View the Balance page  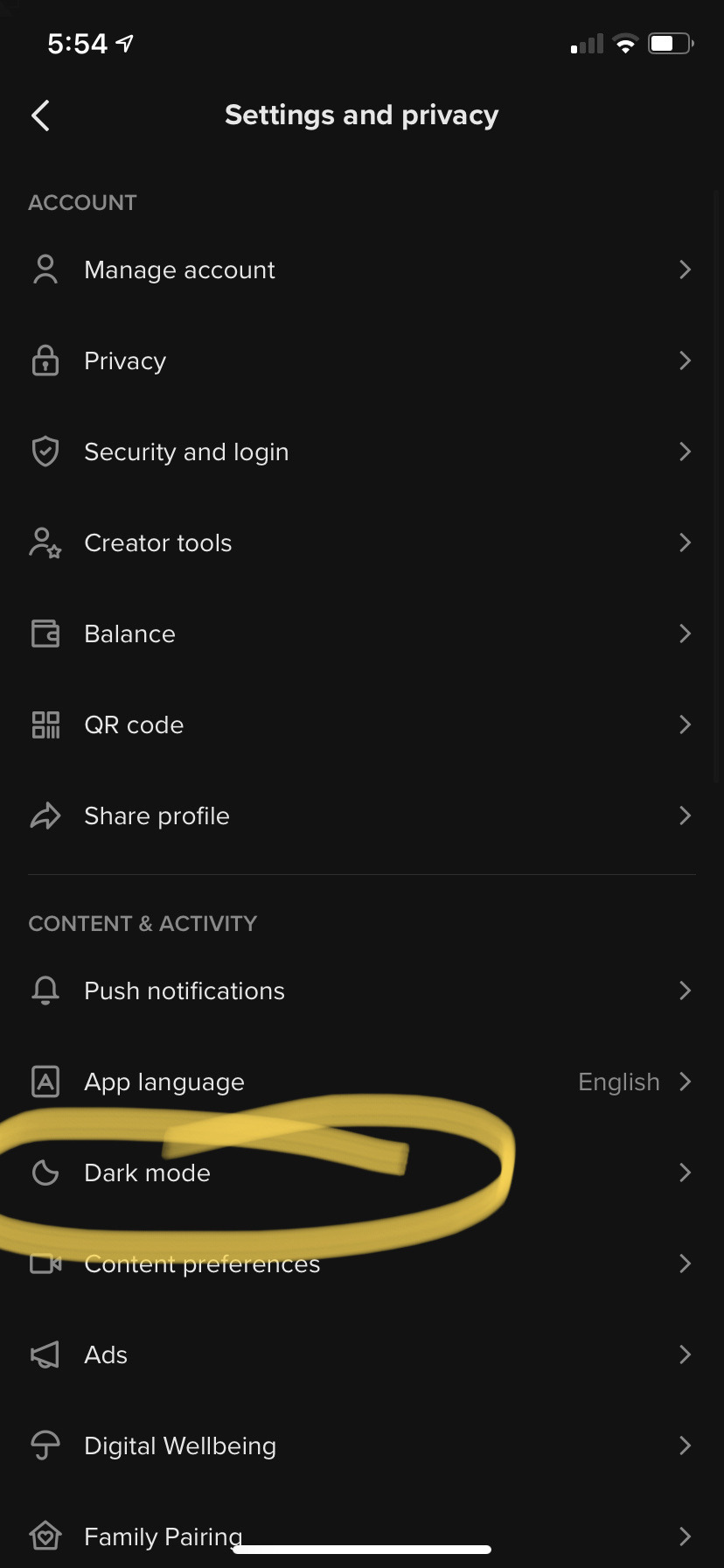[129, 634]
